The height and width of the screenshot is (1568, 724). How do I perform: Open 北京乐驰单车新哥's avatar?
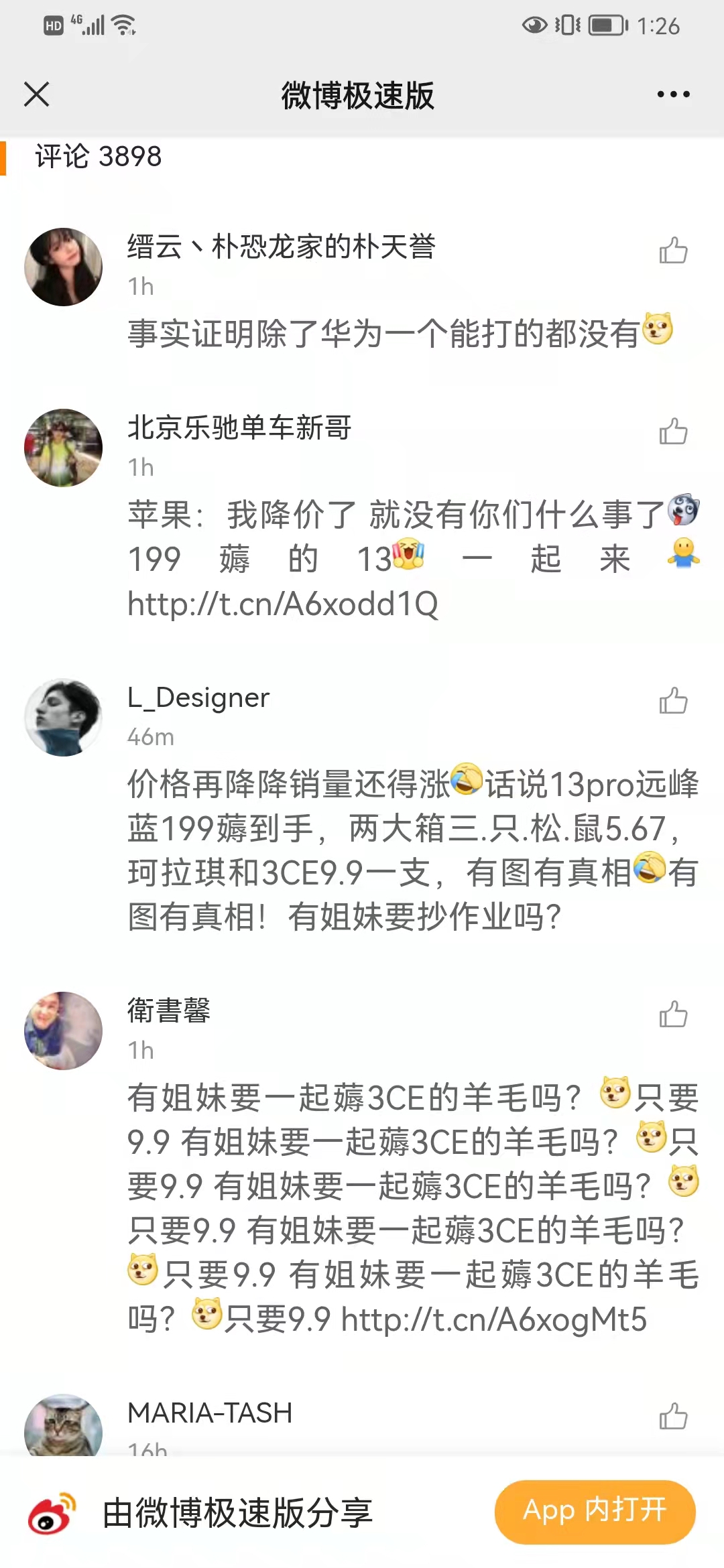click(64, 448)
